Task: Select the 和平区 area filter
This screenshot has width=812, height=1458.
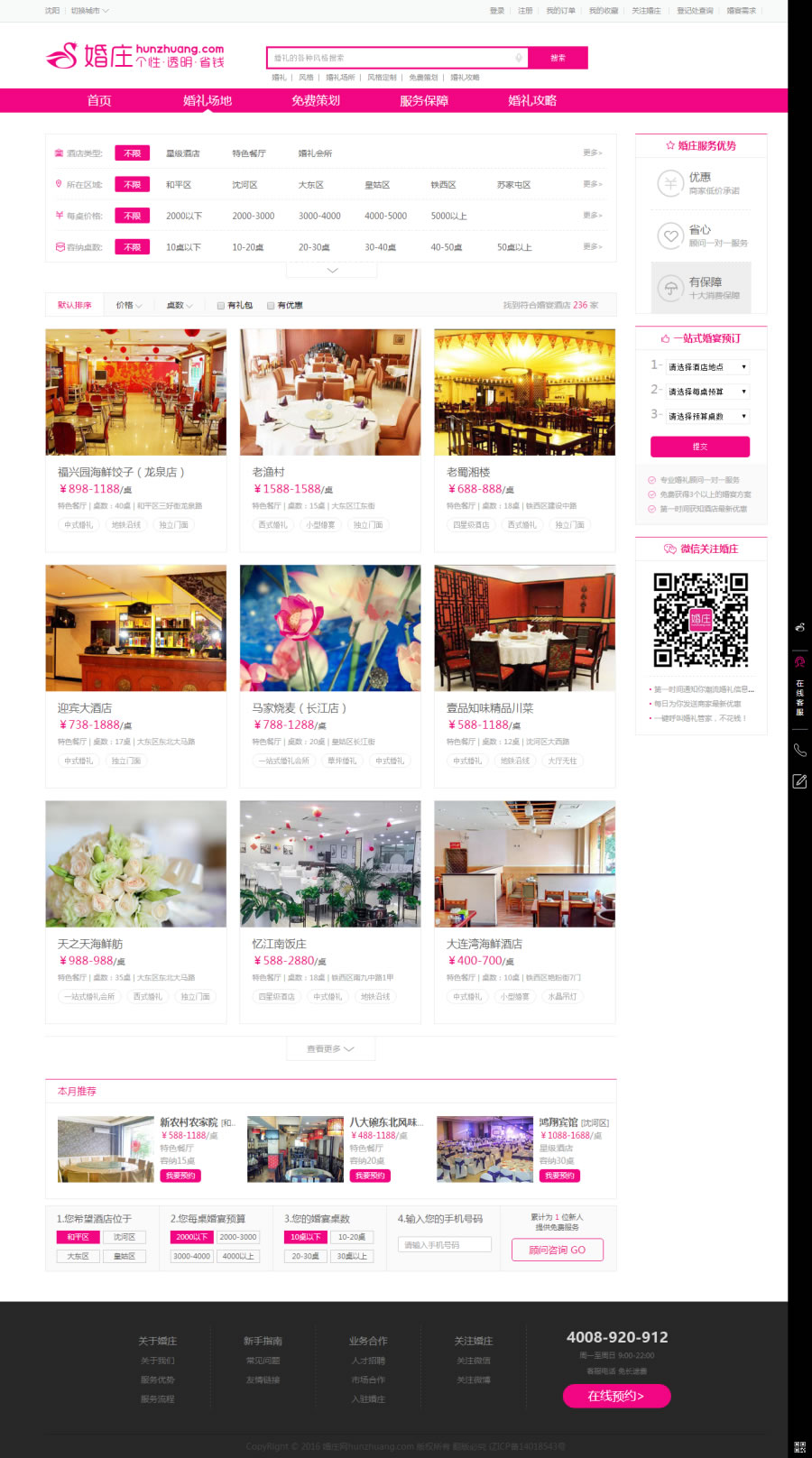Action: 179,185
